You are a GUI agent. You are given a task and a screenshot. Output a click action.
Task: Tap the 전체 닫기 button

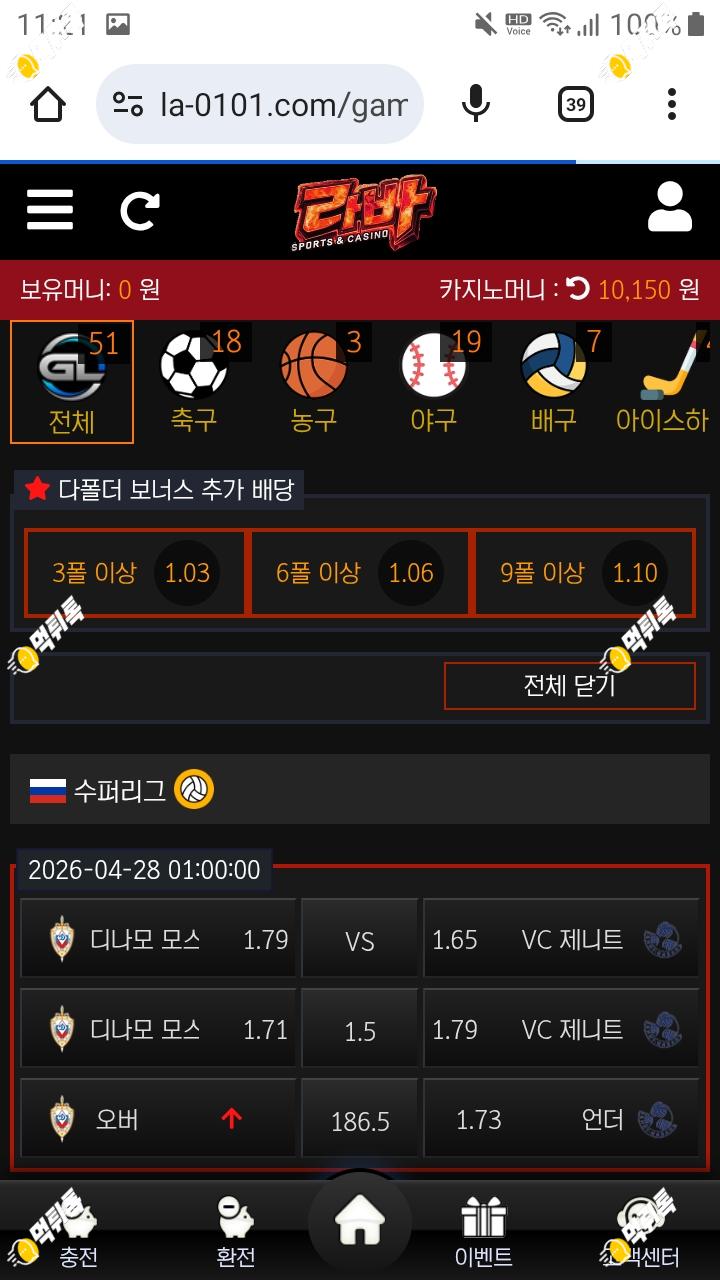pos(570,686)
